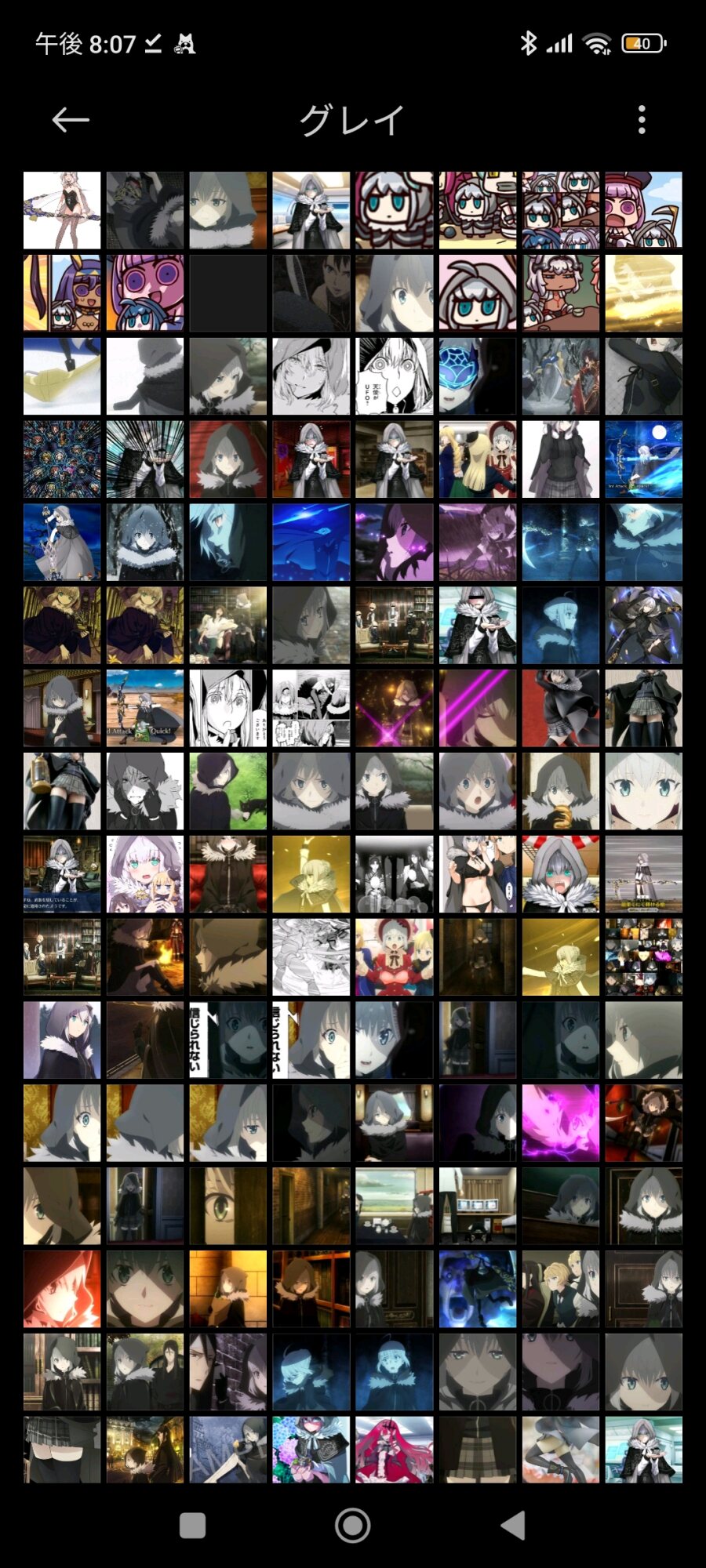Image resolution: width=706 pixels, height=1568 pixels.
Task: Open the red-haired girl in pink dress
Action: pyautogui.click(x=394, y=1449)
